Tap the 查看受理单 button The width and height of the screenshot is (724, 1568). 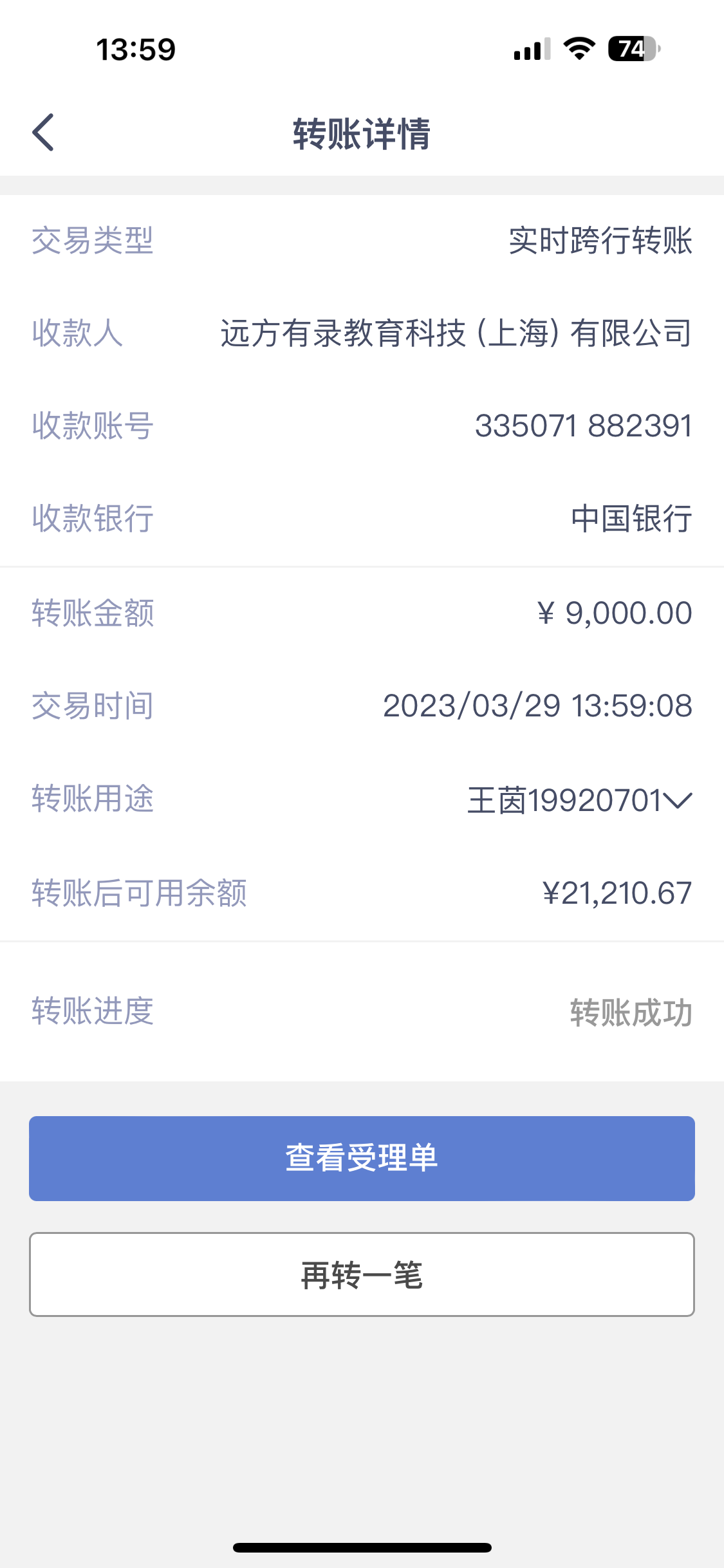tap(362, 1158)
